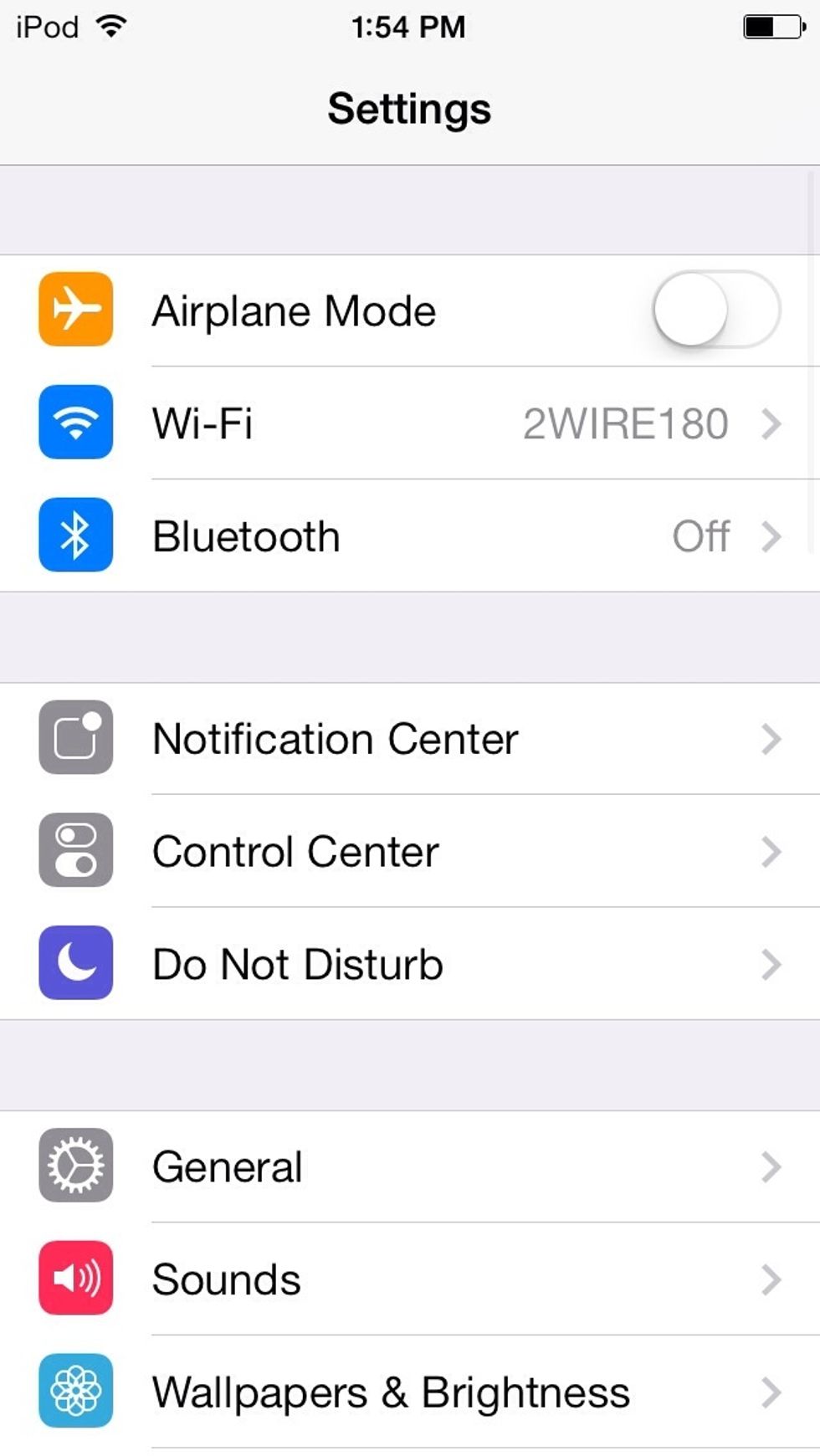This screenshot has width=820, height=1456.
Task: Expand Wi-Fi settings via its chevron
Action: point(771,423)
